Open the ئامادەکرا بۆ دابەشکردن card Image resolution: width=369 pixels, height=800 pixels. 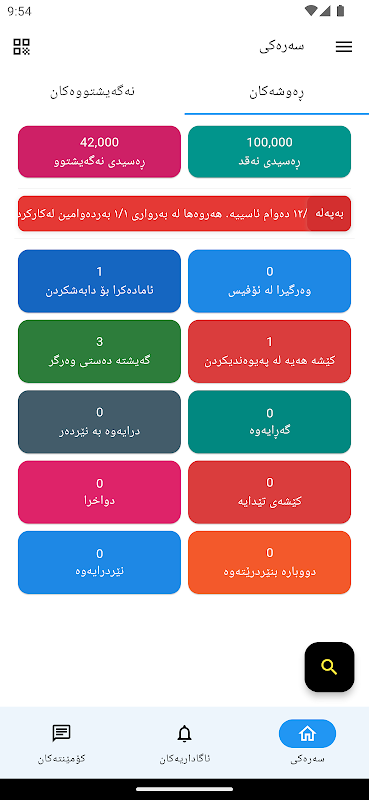[x=100, y=281]
